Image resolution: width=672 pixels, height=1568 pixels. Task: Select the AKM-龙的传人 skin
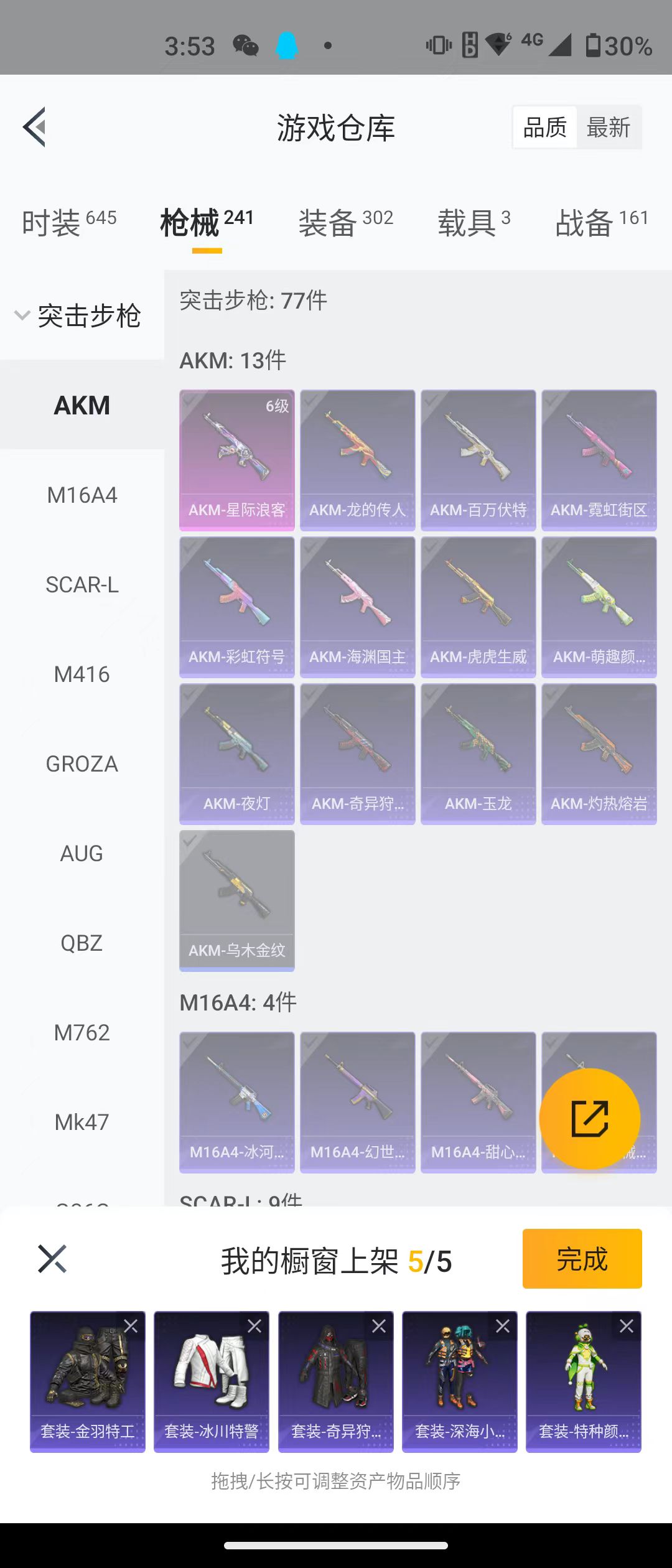click(x=358, y=460)
